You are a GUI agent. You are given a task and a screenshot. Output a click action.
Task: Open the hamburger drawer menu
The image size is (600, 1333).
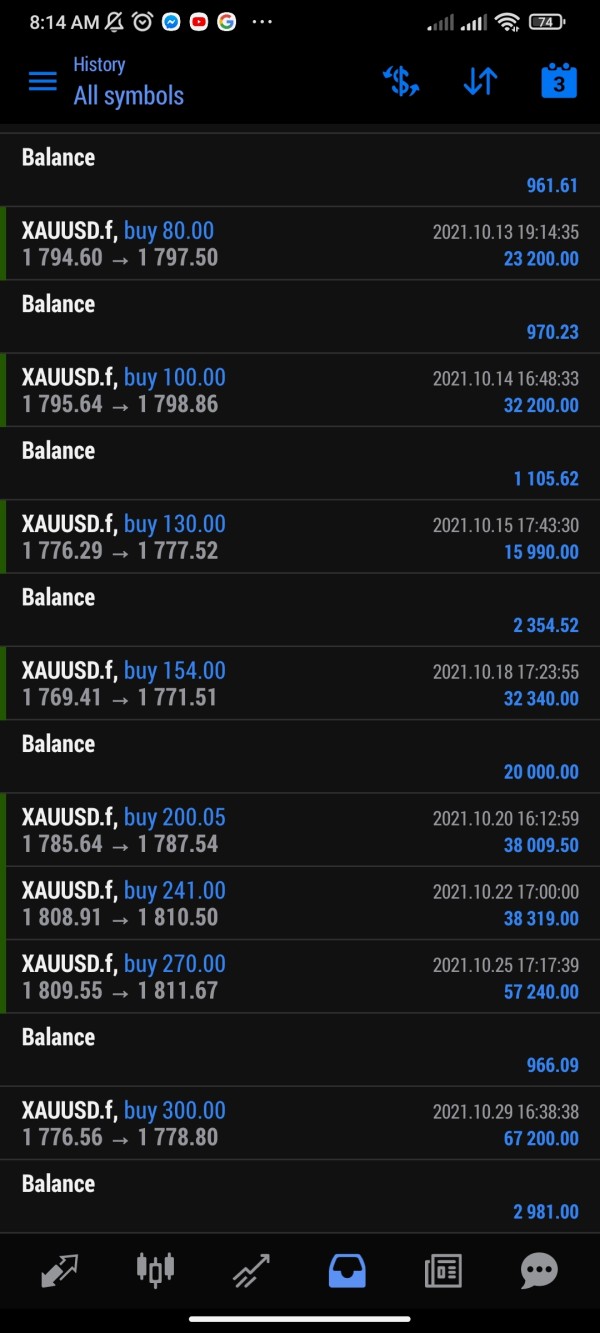[42, 81]
